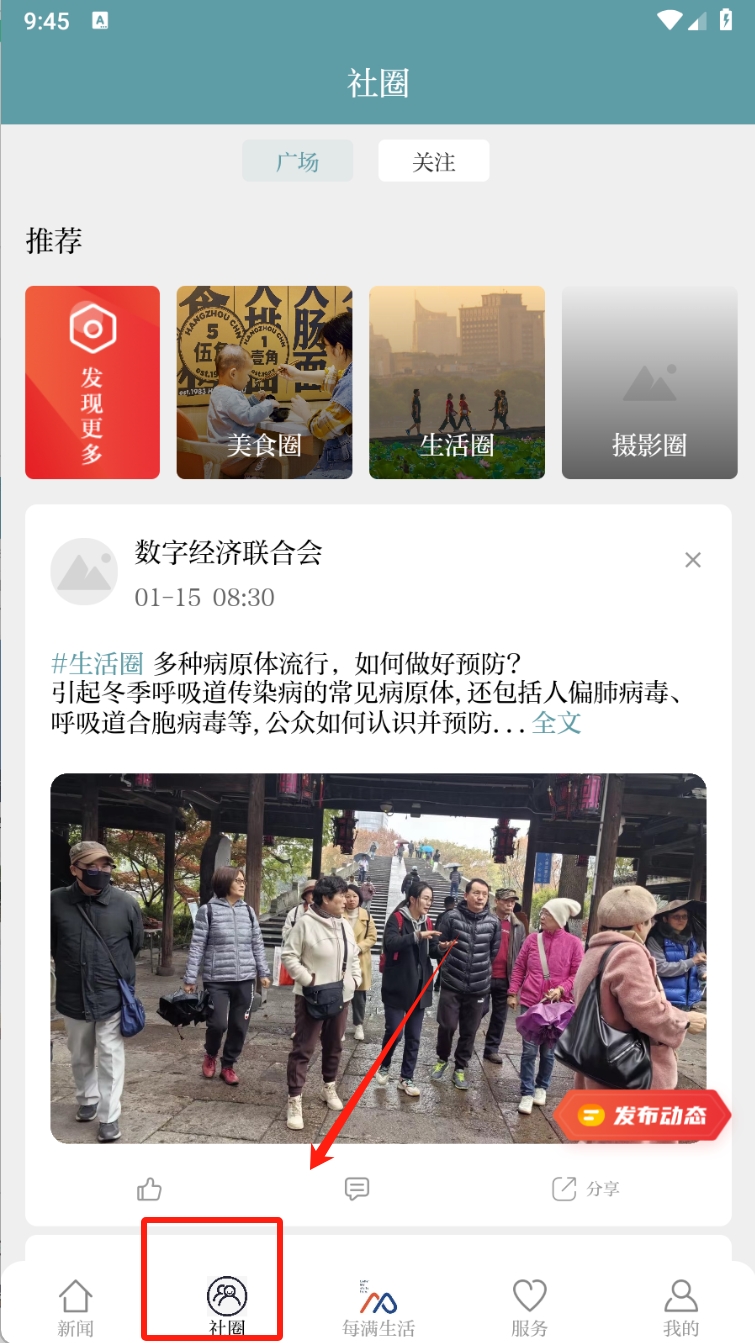View the post photo of tourists
Screen dimensions: 755x1343
[378, 957]
